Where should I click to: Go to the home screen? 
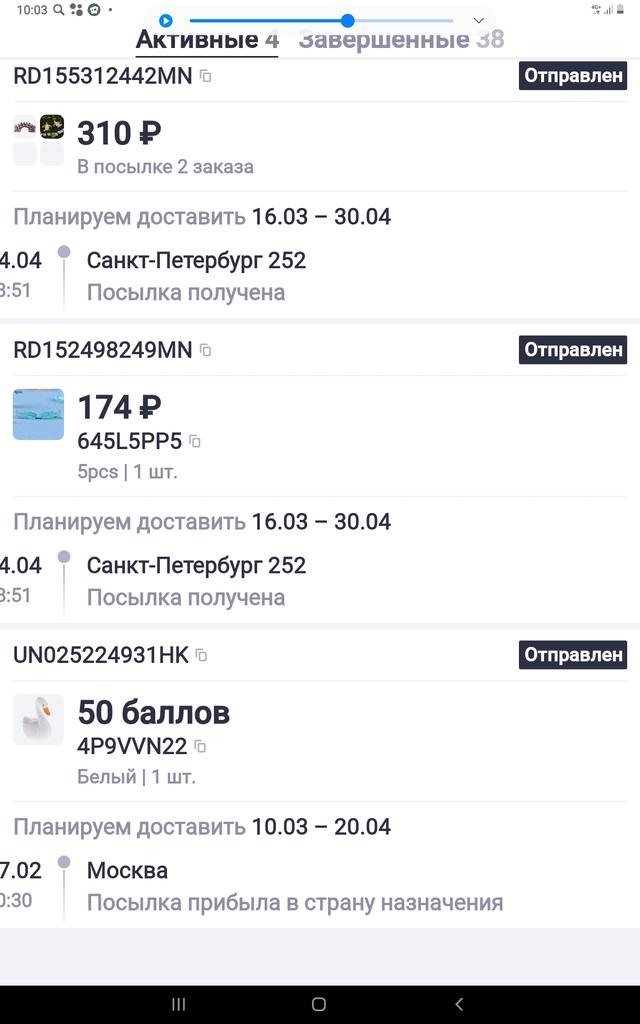[x=319, y=1003]
